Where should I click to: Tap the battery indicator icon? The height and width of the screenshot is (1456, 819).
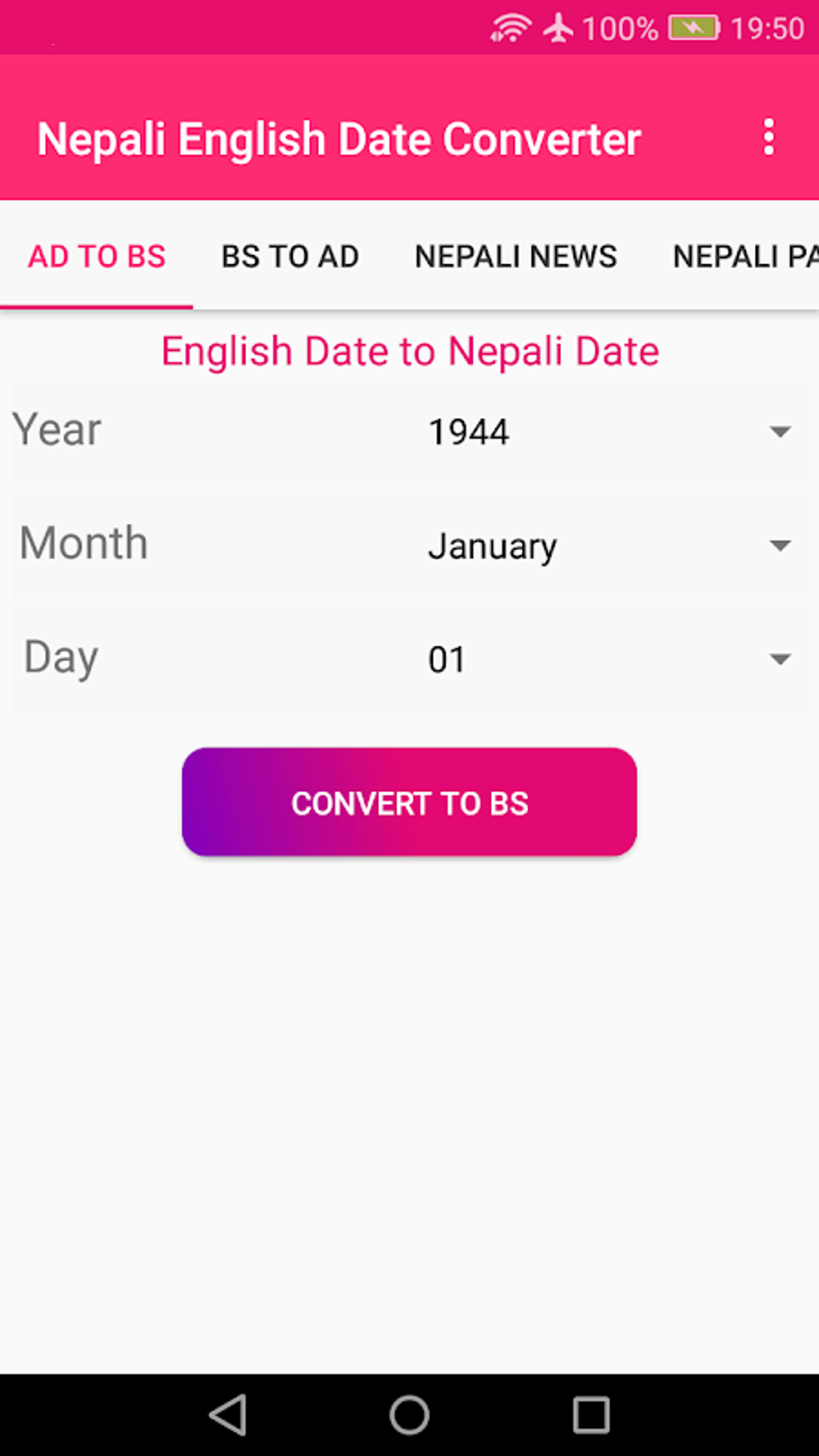(x=695, y=27)
